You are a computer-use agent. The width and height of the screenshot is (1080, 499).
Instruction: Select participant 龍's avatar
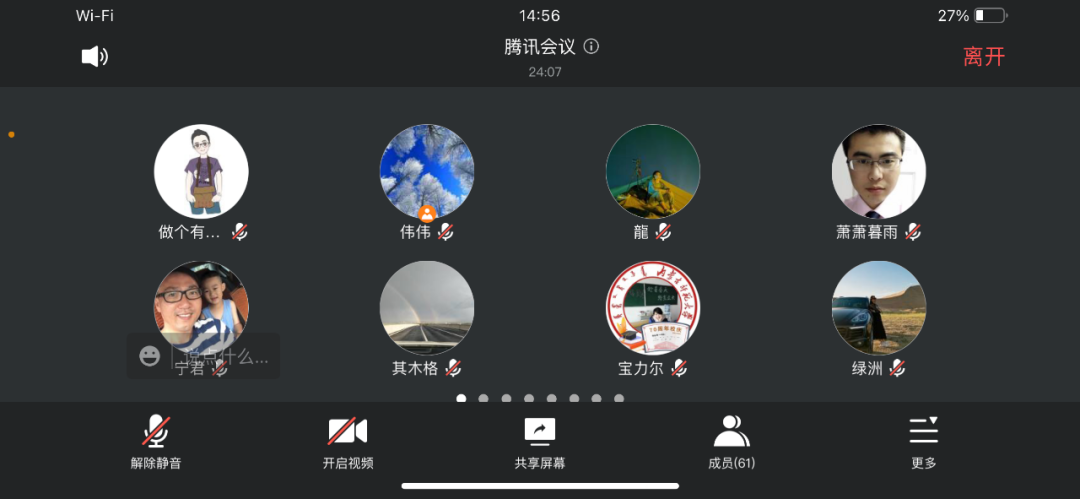pyautogui.click(x=653, y=171)
